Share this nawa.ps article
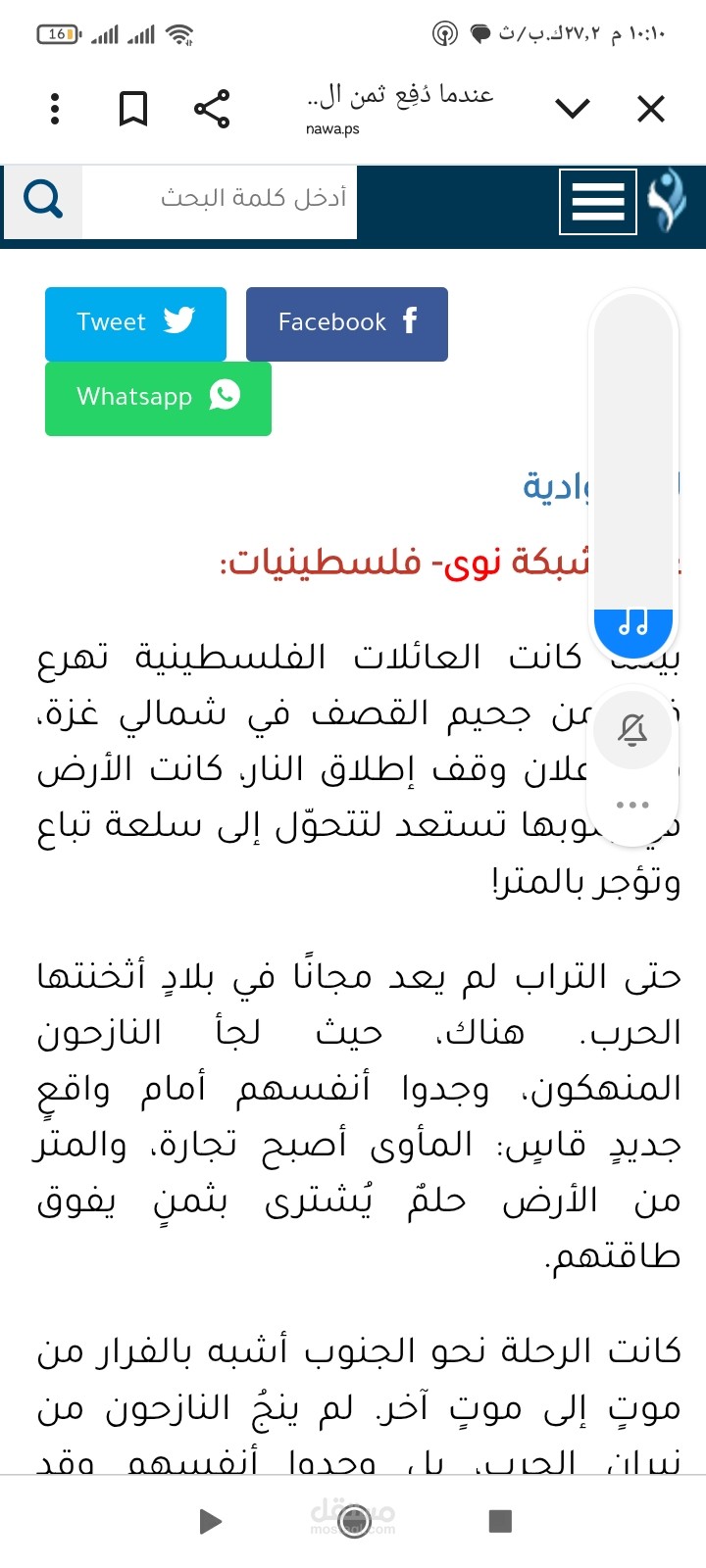The image size is (706, 1568). [212, 109]
